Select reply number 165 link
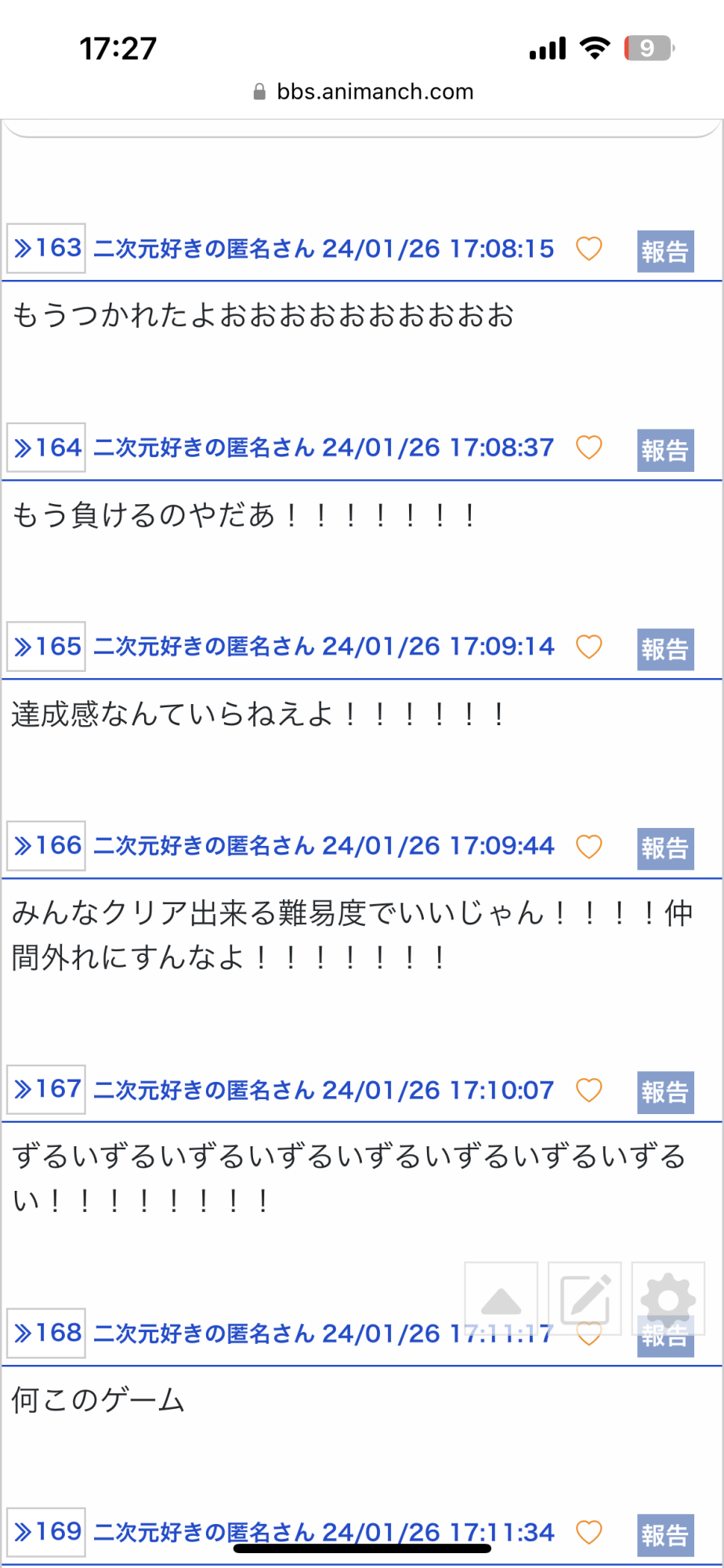This screenshot has width=724, height=1568. click(46, 647)
